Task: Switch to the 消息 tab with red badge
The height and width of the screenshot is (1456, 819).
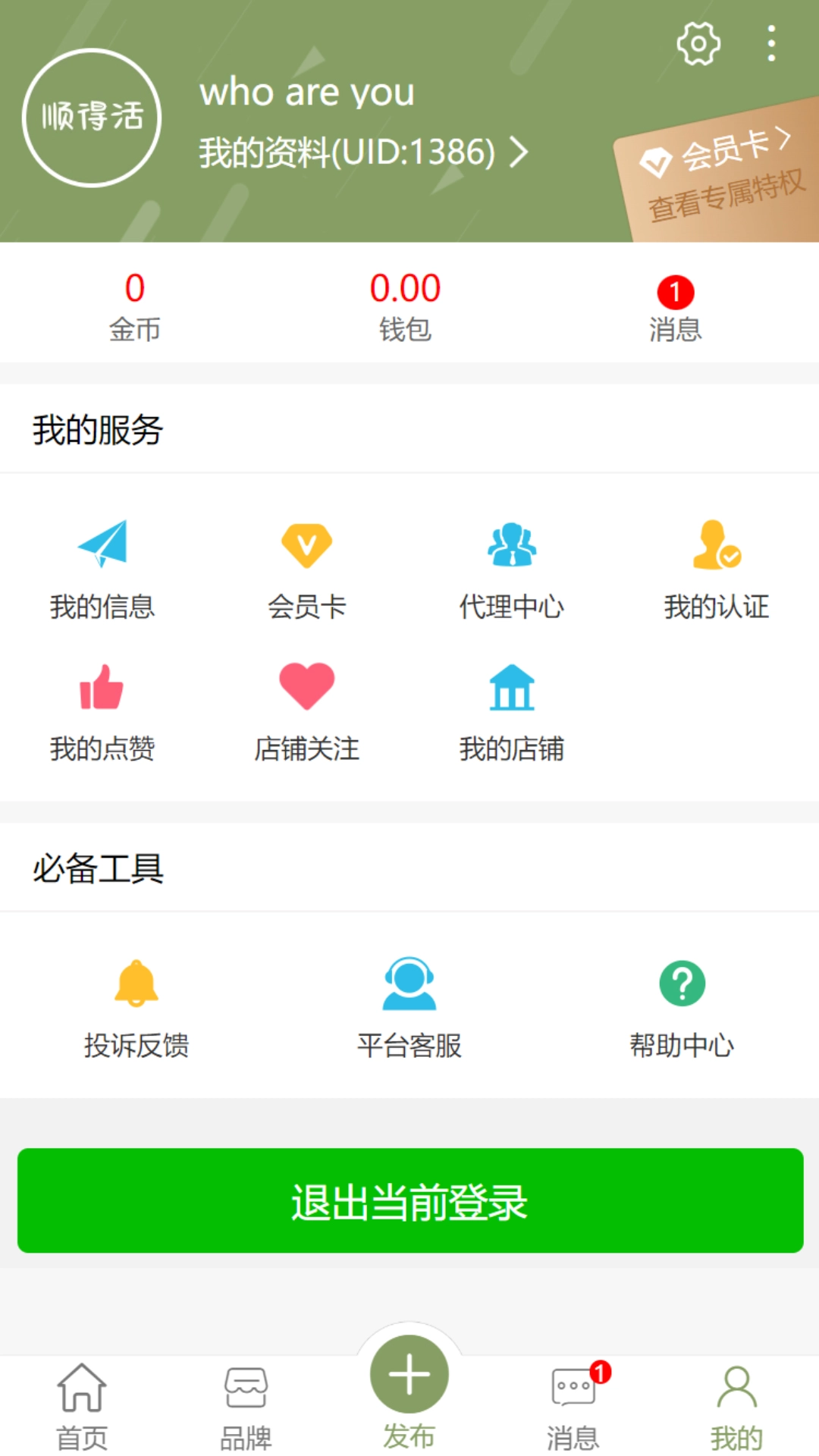Action: pyautogui.click(x=573, y=1407)
